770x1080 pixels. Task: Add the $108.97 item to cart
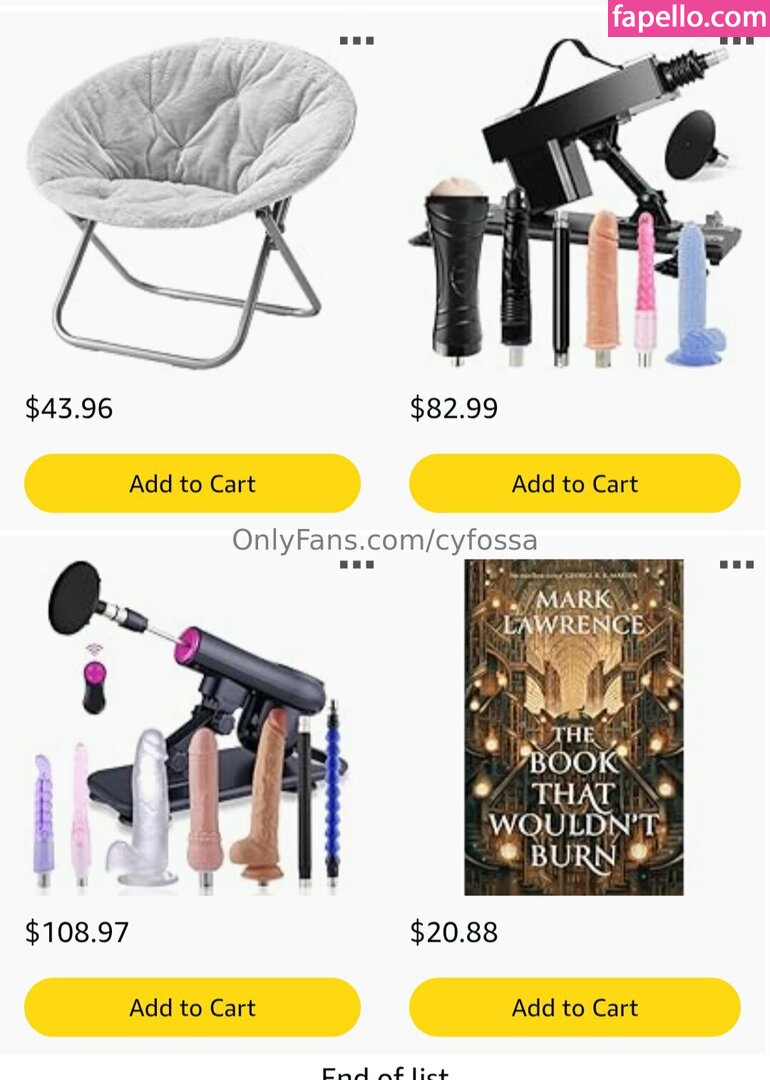click(x=192, y=1008)
